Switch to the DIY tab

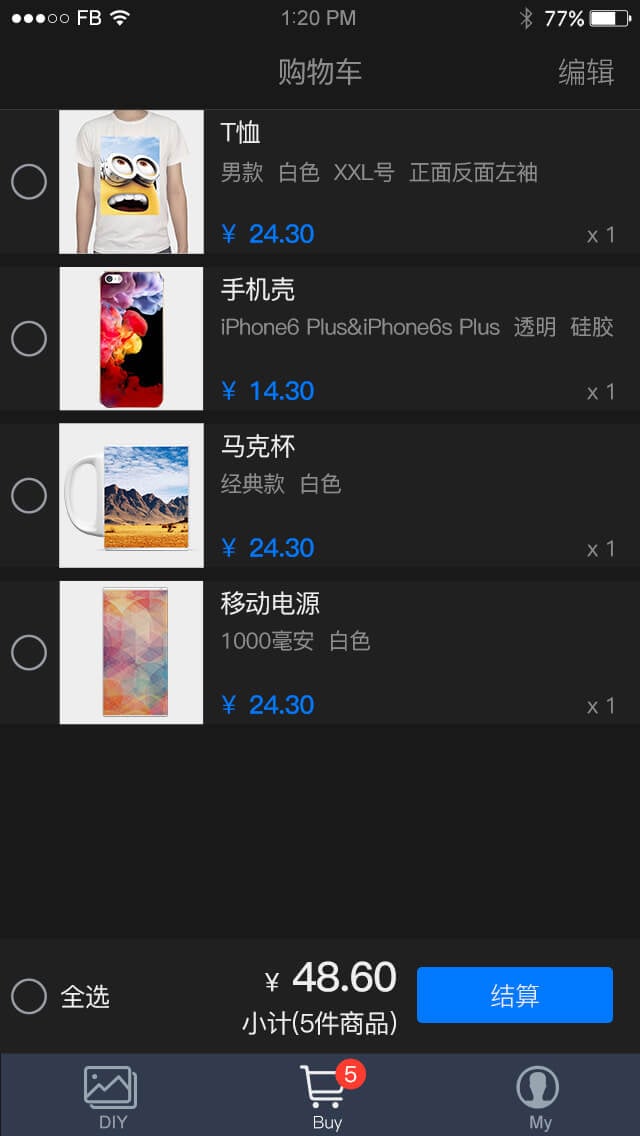point(111,1096)
